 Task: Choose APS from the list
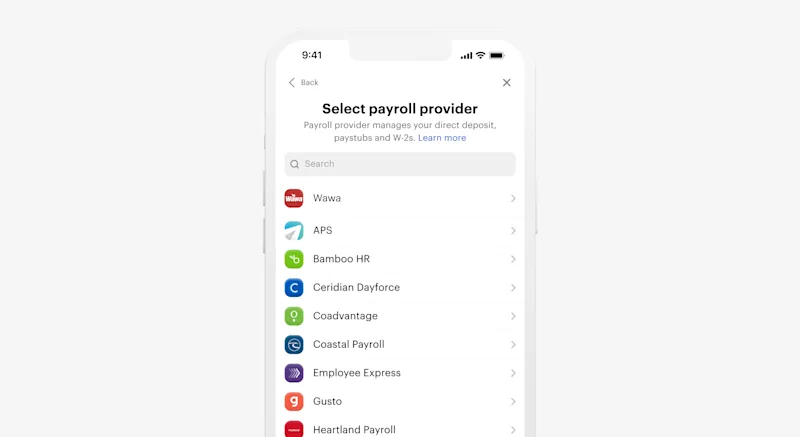pos(400,230)
